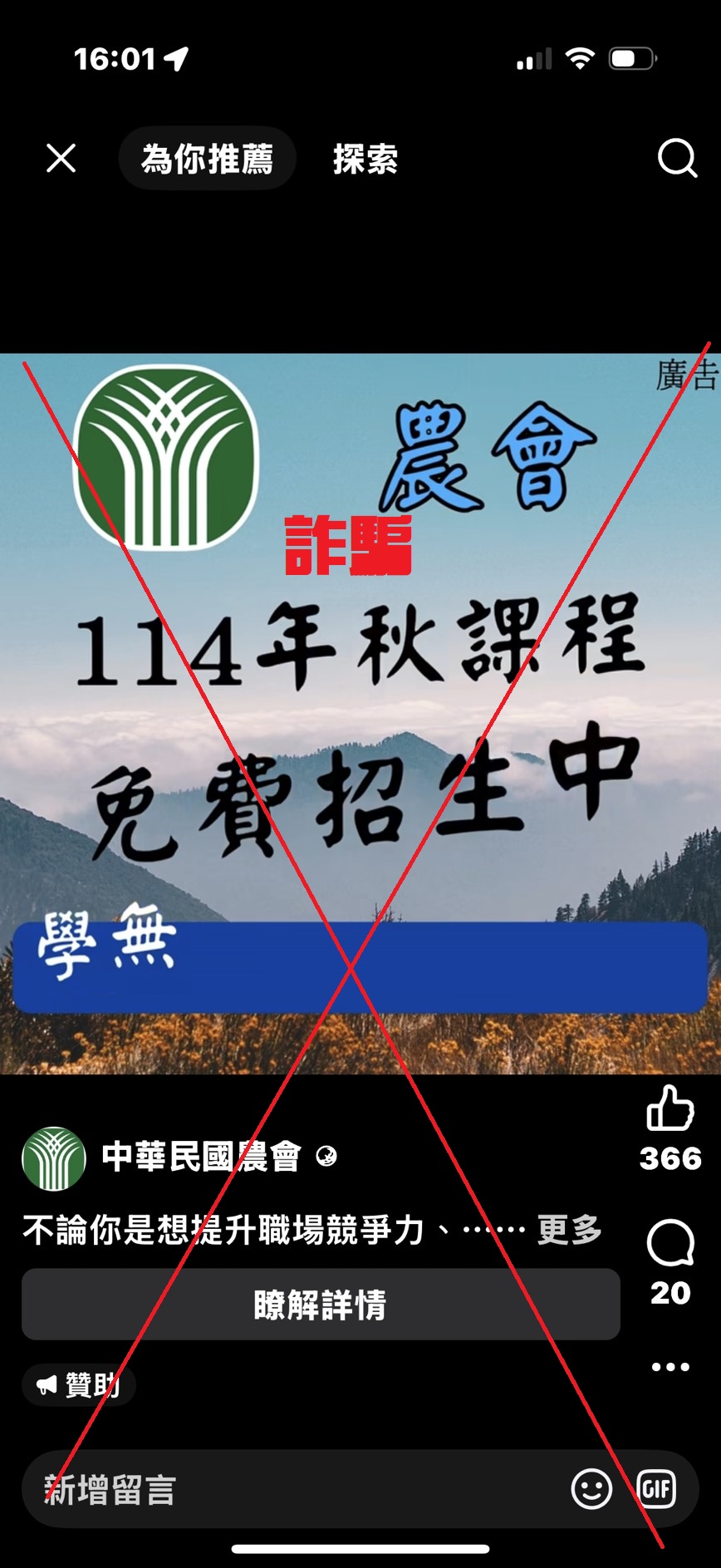Open the search icon
721x1568 pixels.
tap(677, 158)
